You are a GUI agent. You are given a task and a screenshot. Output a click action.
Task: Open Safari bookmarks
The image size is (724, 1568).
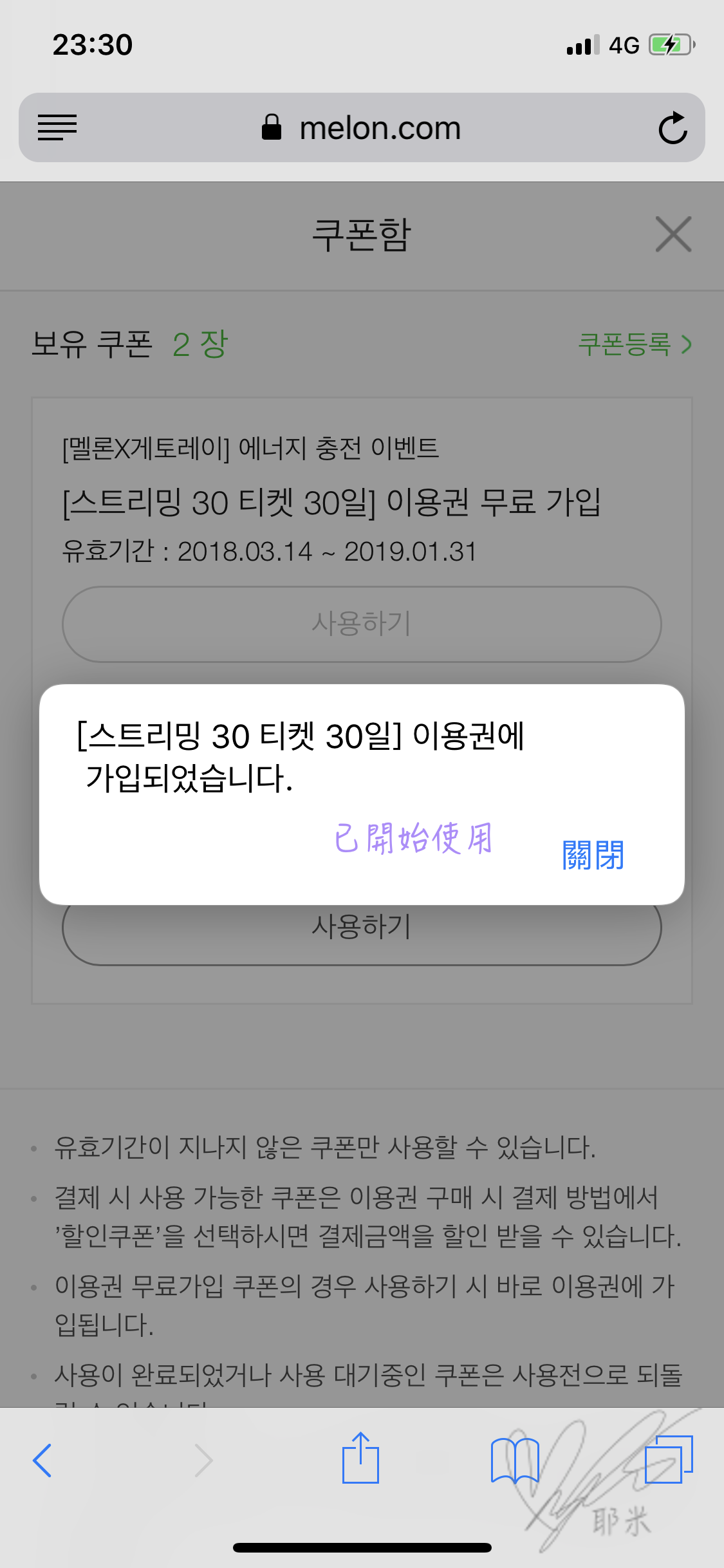[514, 1460]
